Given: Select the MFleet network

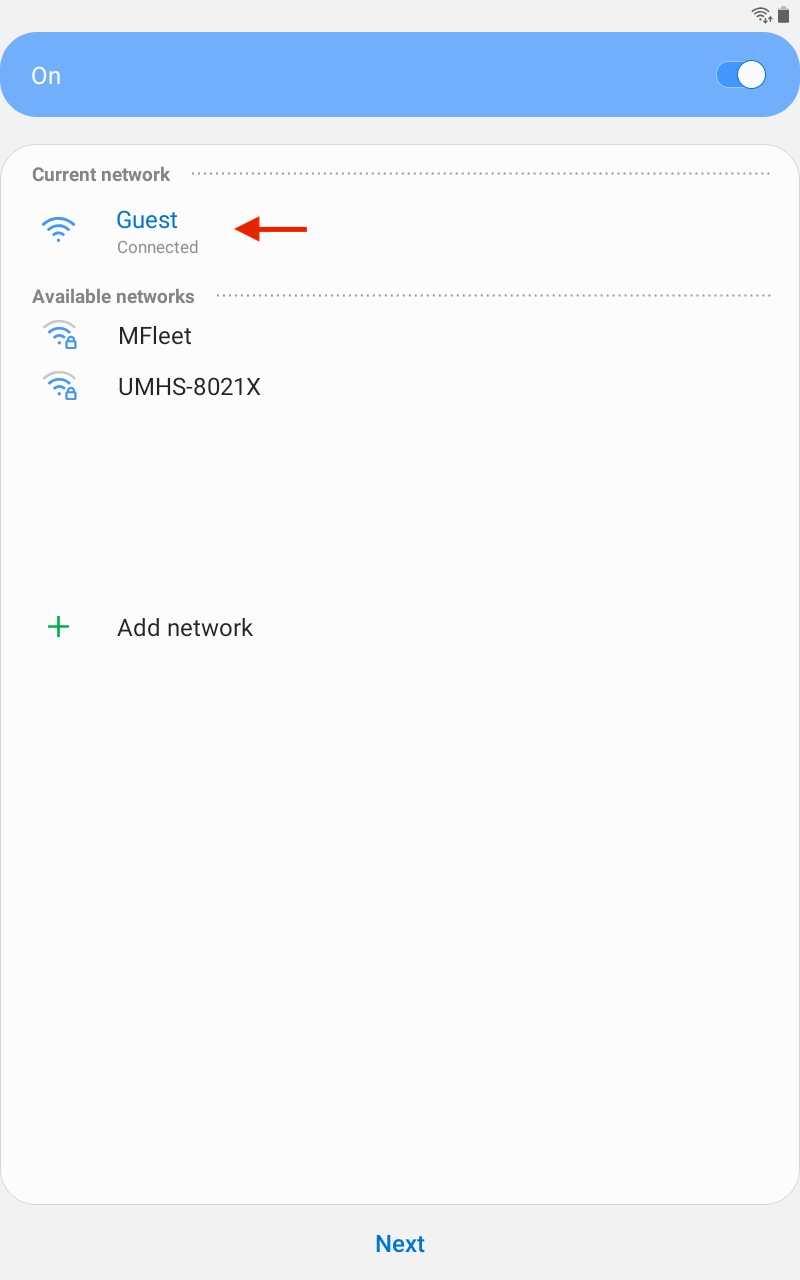Looking at the screenshot, I should (x=155, y=336).
